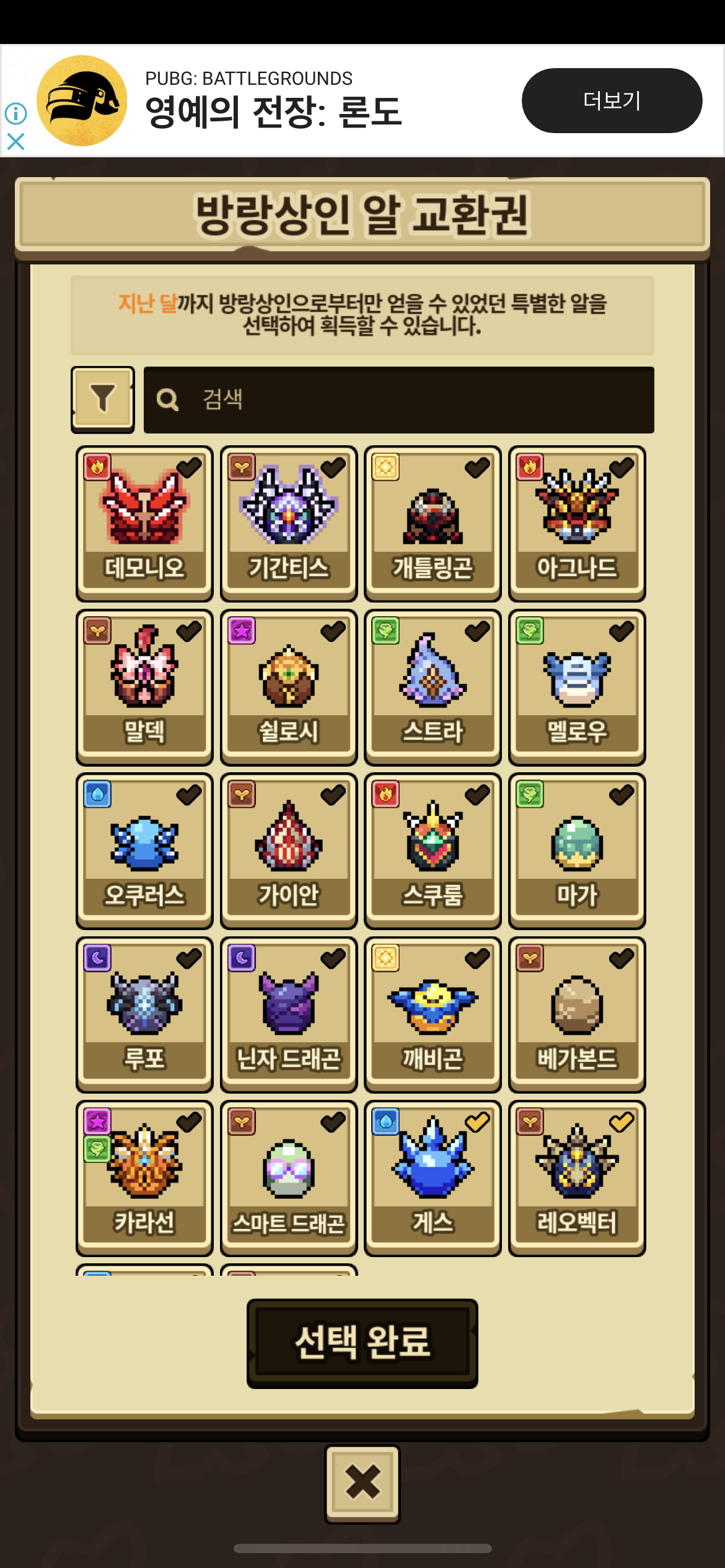
Task: Choose the 개틀링곤 egg
Action: [433, 523]
